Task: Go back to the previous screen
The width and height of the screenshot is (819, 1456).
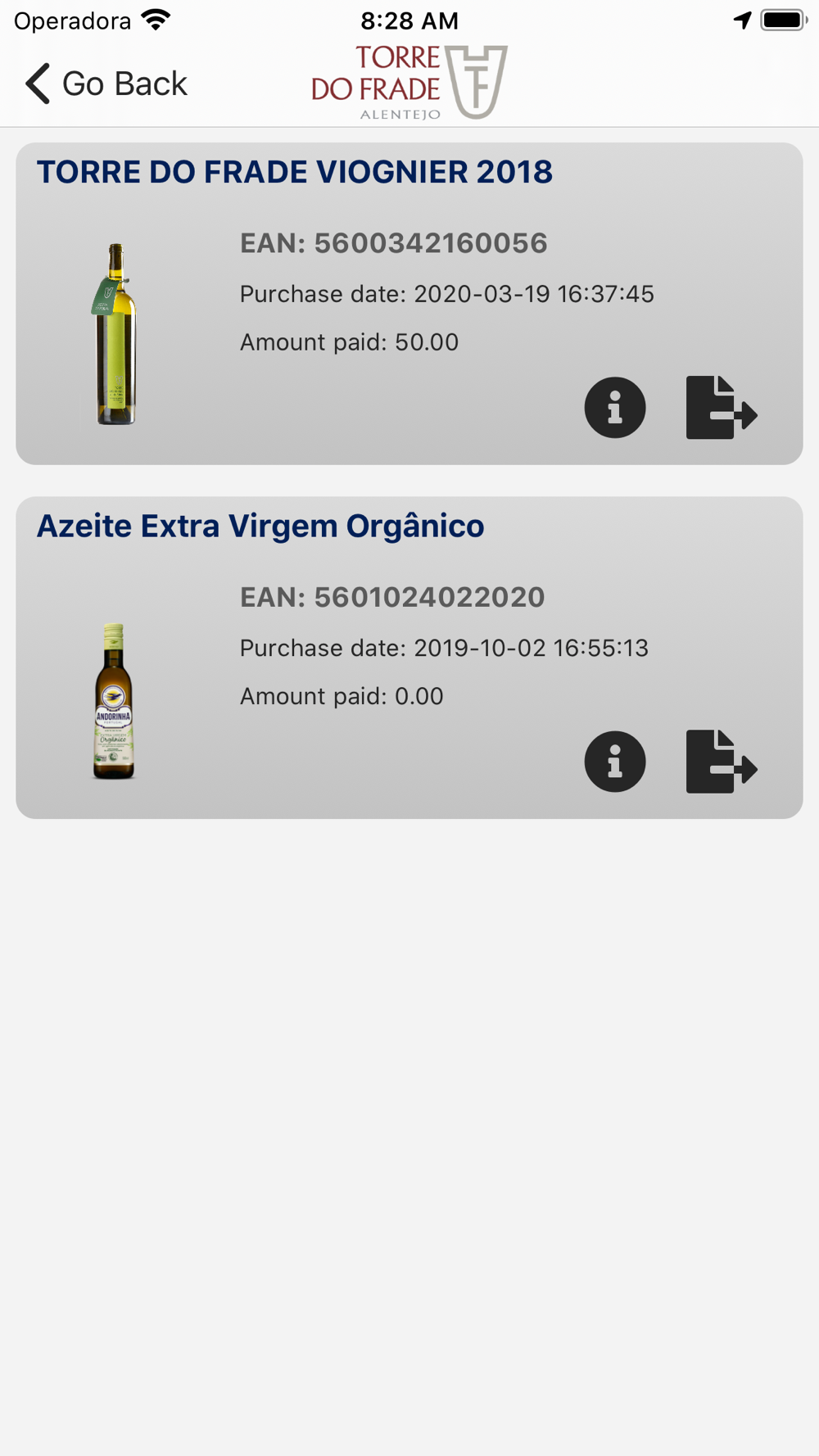Action: click(106, 84)
